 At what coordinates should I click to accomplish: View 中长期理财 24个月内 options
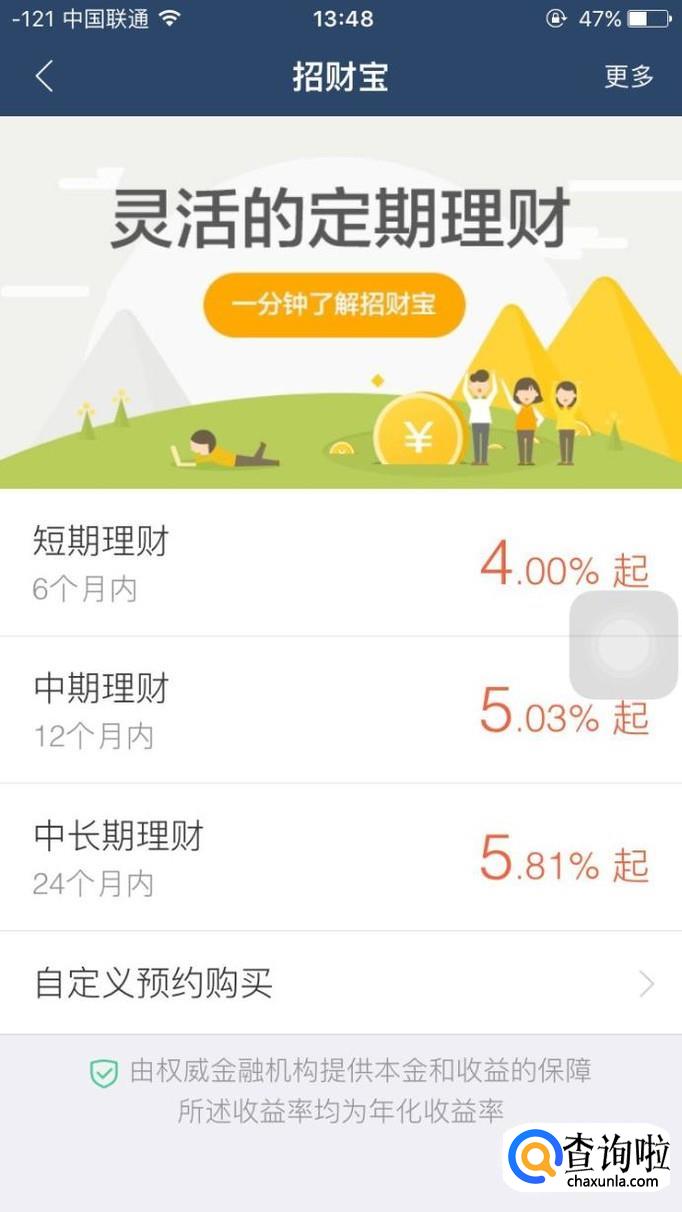[340, 857]
